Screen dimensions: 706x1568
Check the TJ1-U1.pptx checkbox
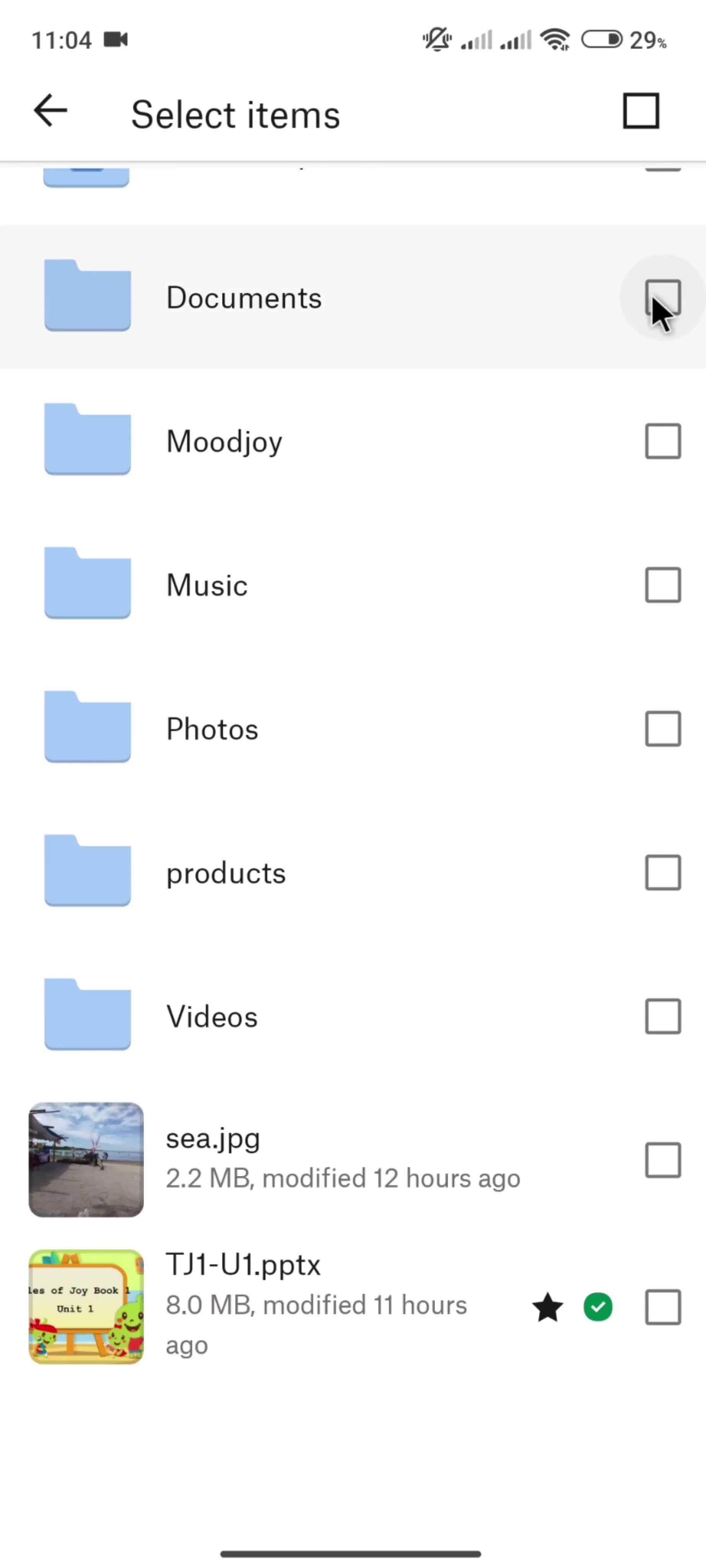[x=662, y=1306]
